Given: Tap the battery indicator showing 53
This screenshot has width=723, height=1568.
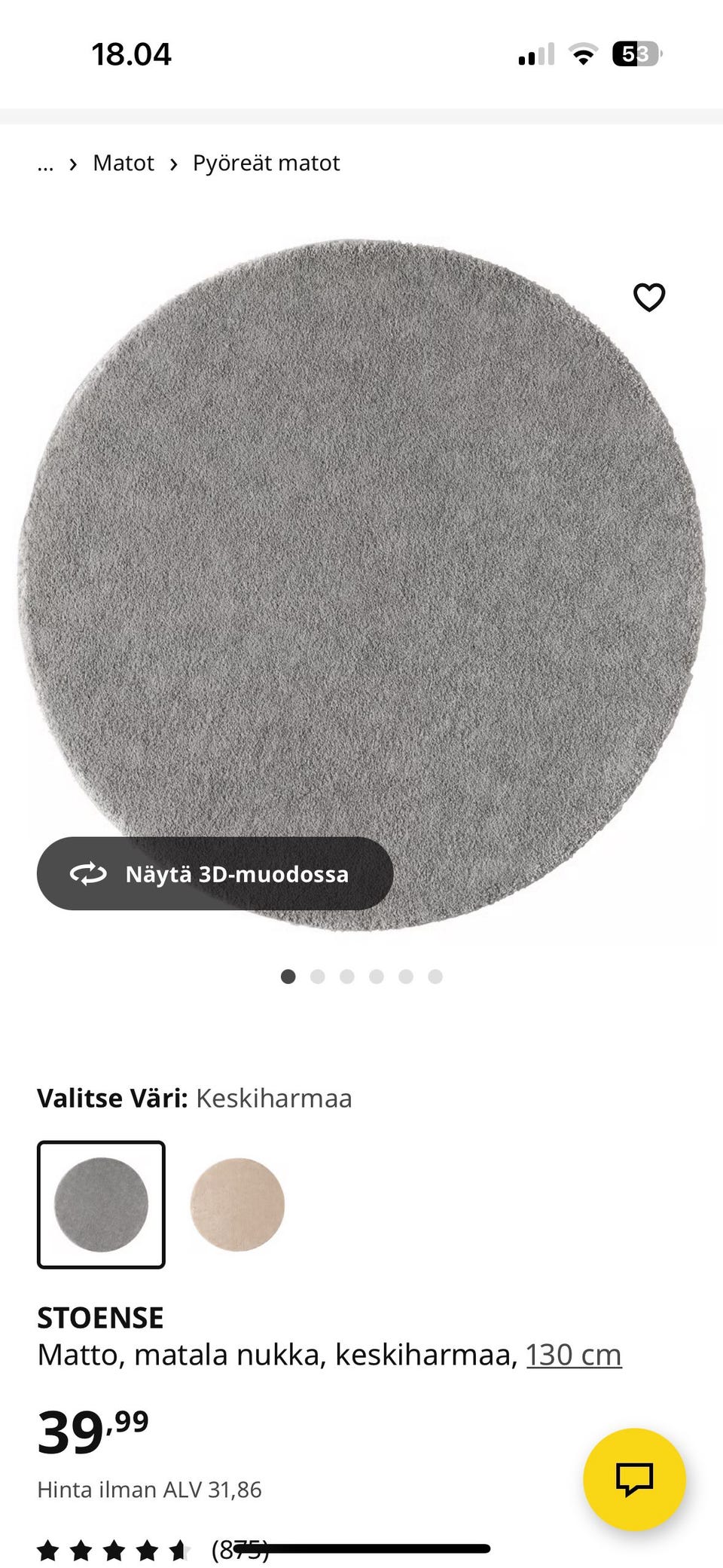Looking at the screenshot, I should pos(636,52).
